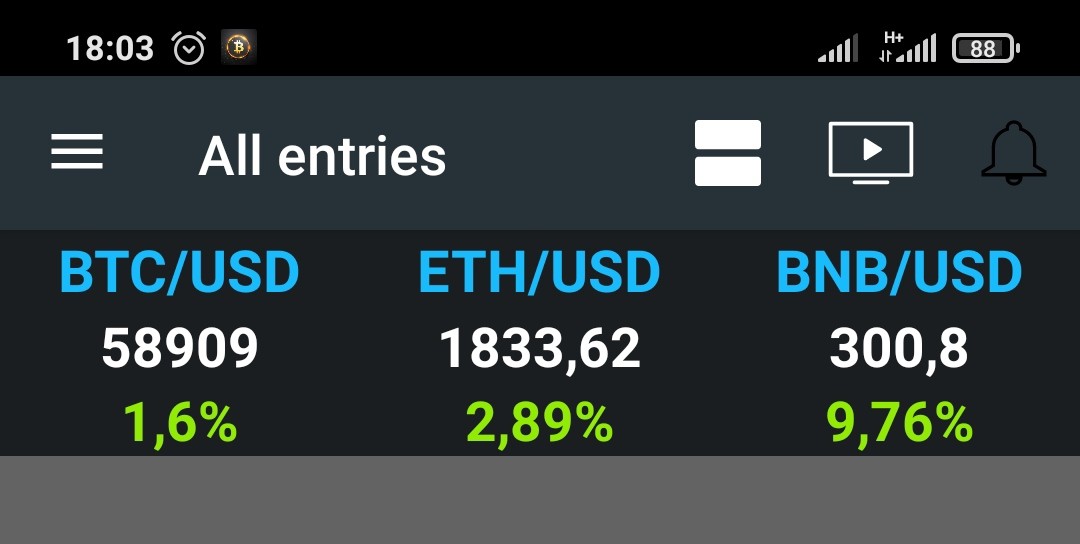Open the BTC/USD ticker
The width and height of the screenshot is (1080, 544).
click(180, 343)
